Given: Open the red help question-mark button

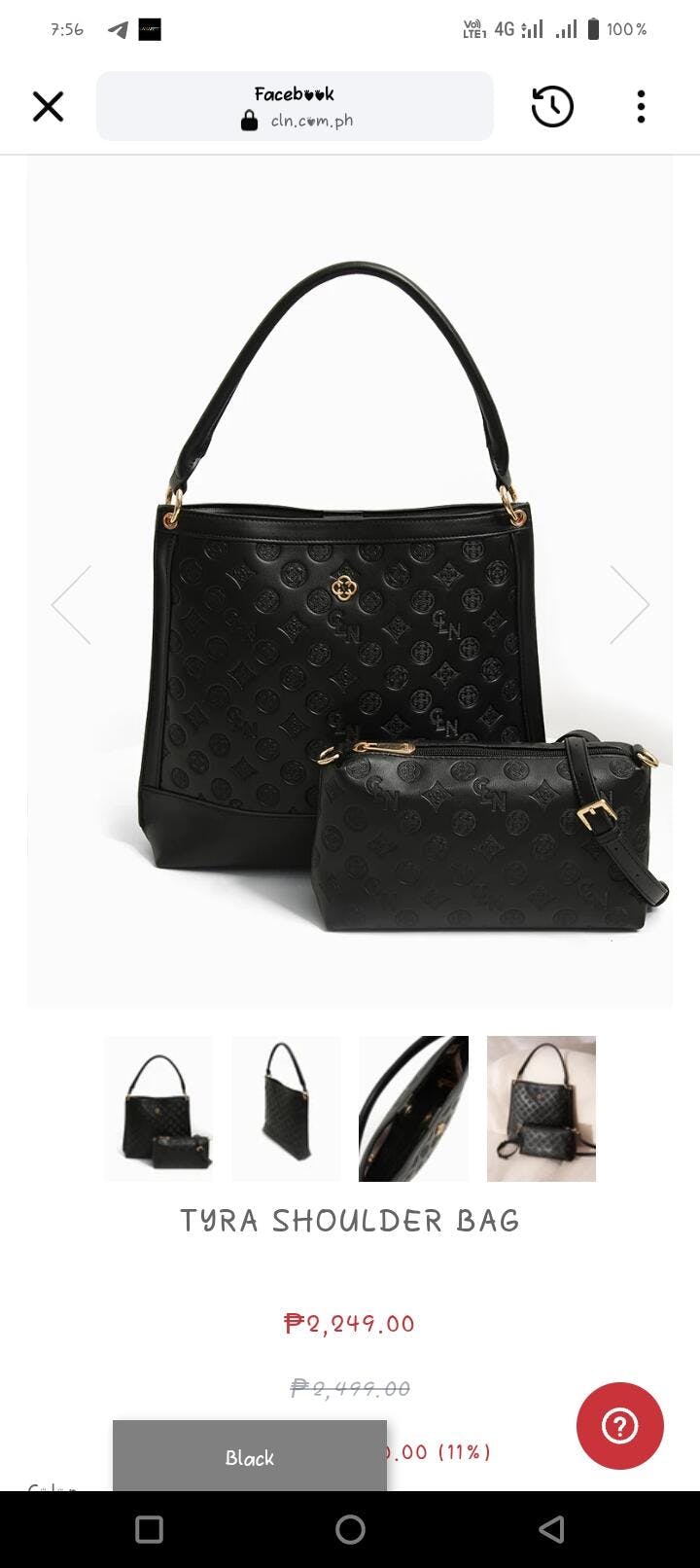Looking at the screenshot, I should pos(620,1426).
